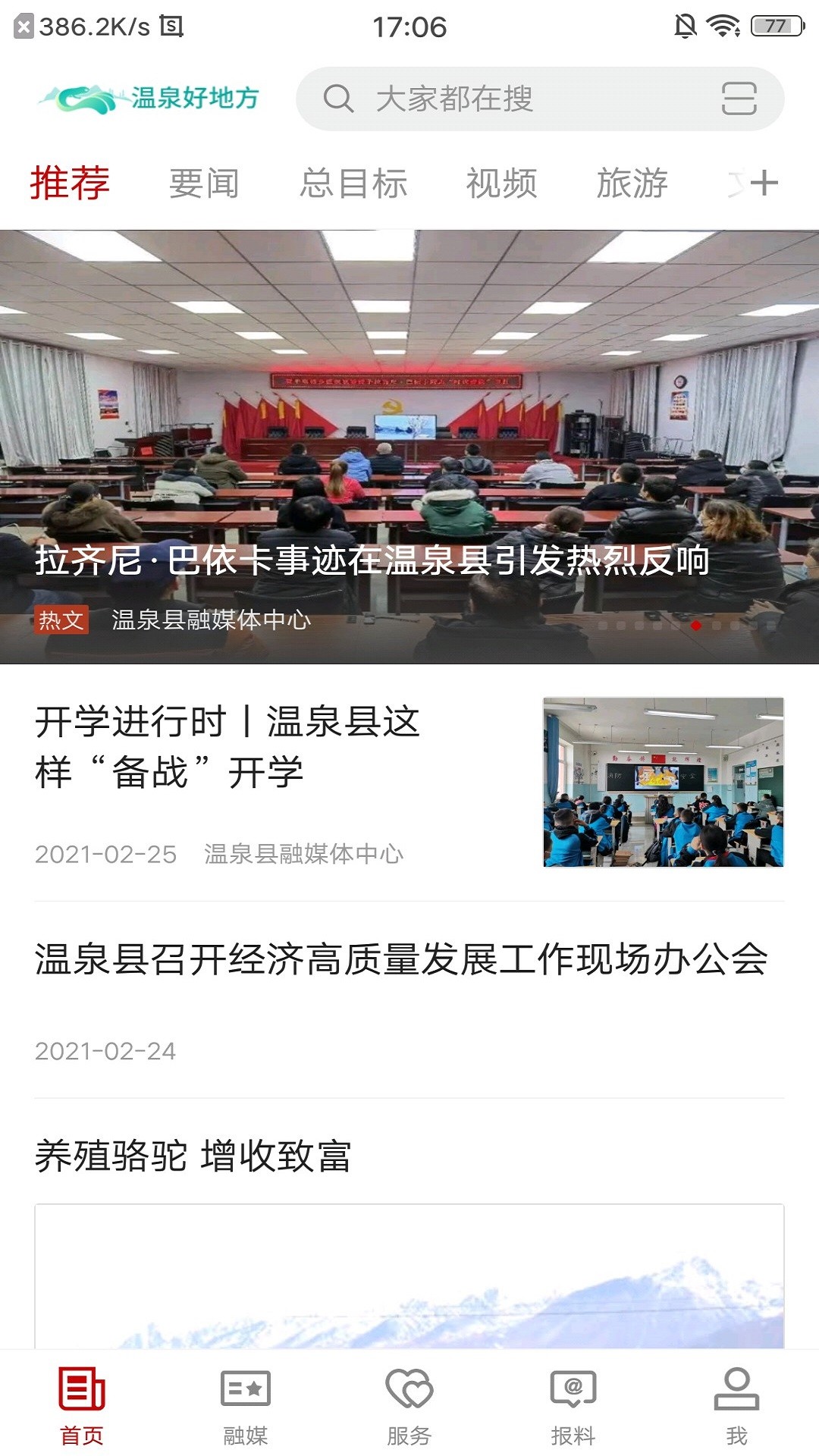Switch to the 总目标 tab
The image size is (819, 1456).
point(353,184)
